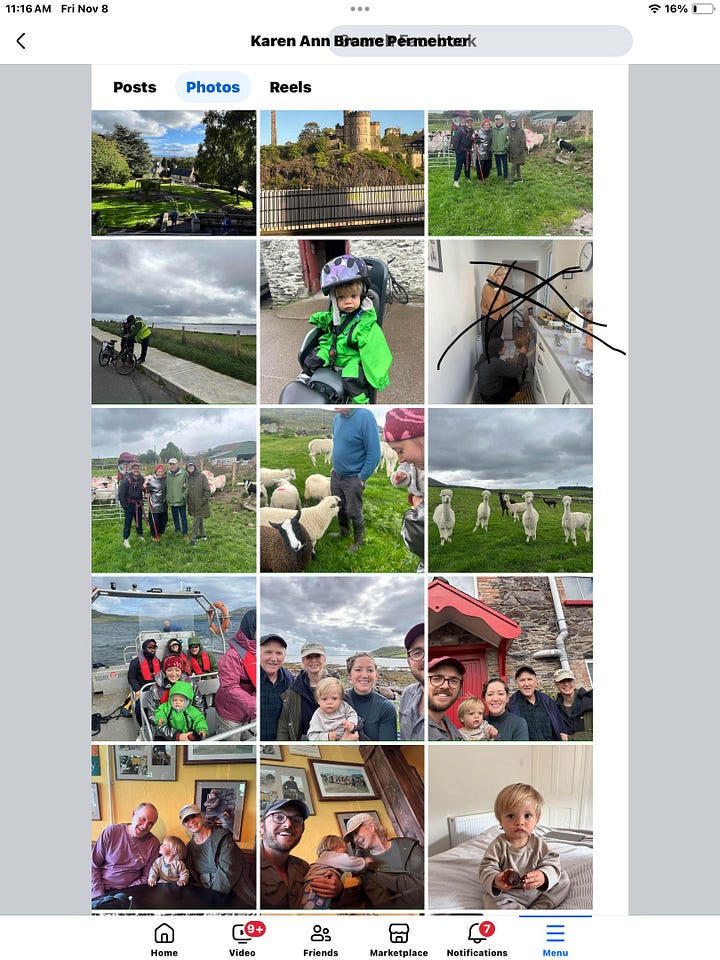Open the man among sheep photo
The width and height of the screenshot is (720, 960).
[342, 489]
